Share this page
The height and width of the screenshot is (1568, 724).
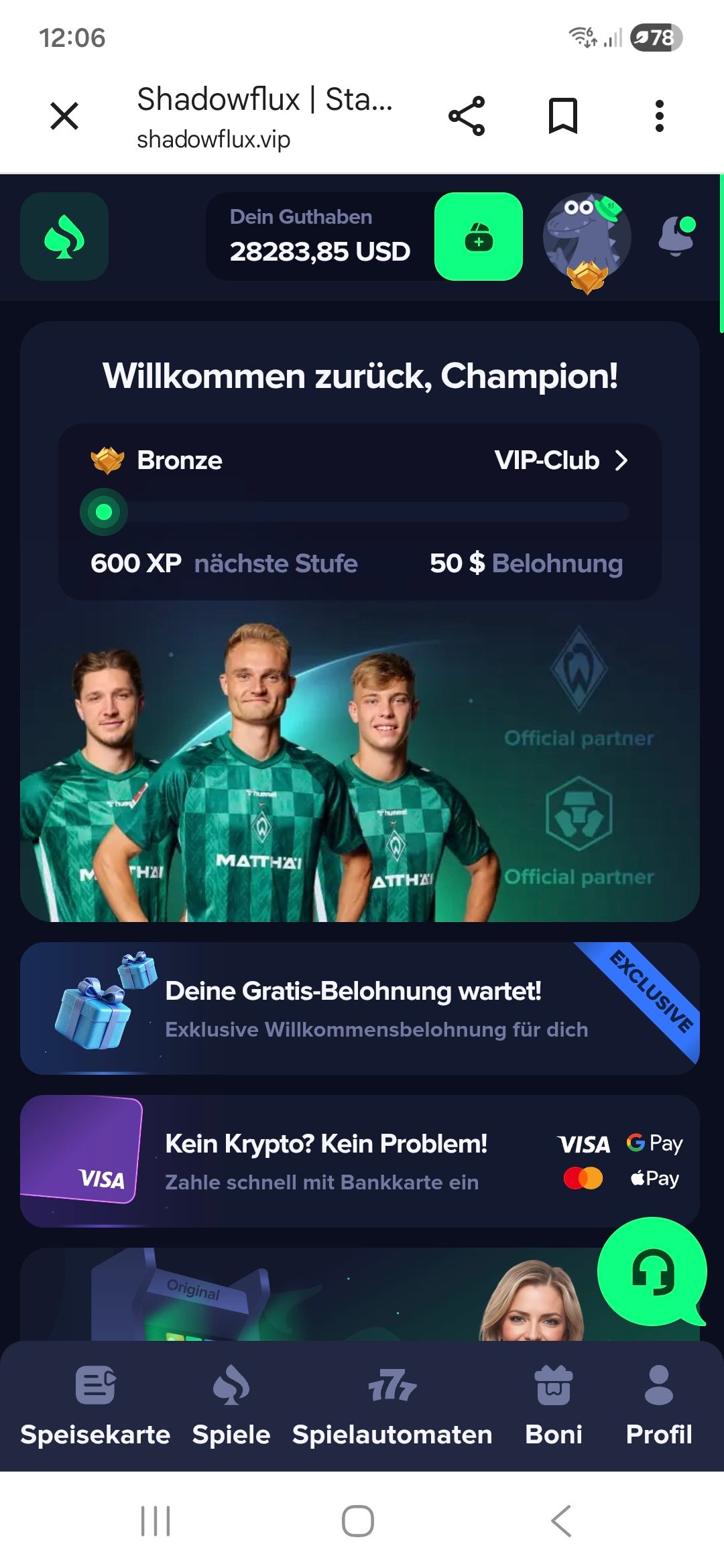467,116
